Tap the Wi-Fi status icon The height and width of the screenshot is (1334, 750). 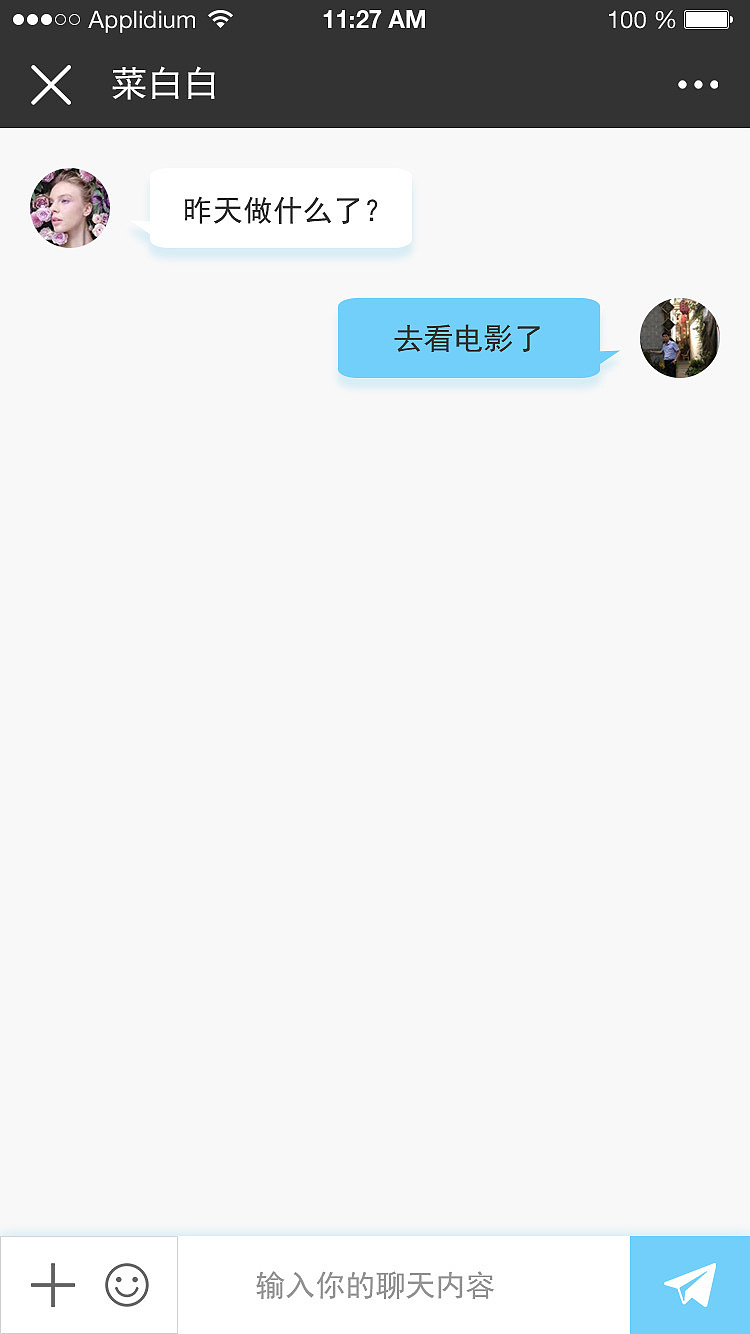tap(222, 18)
